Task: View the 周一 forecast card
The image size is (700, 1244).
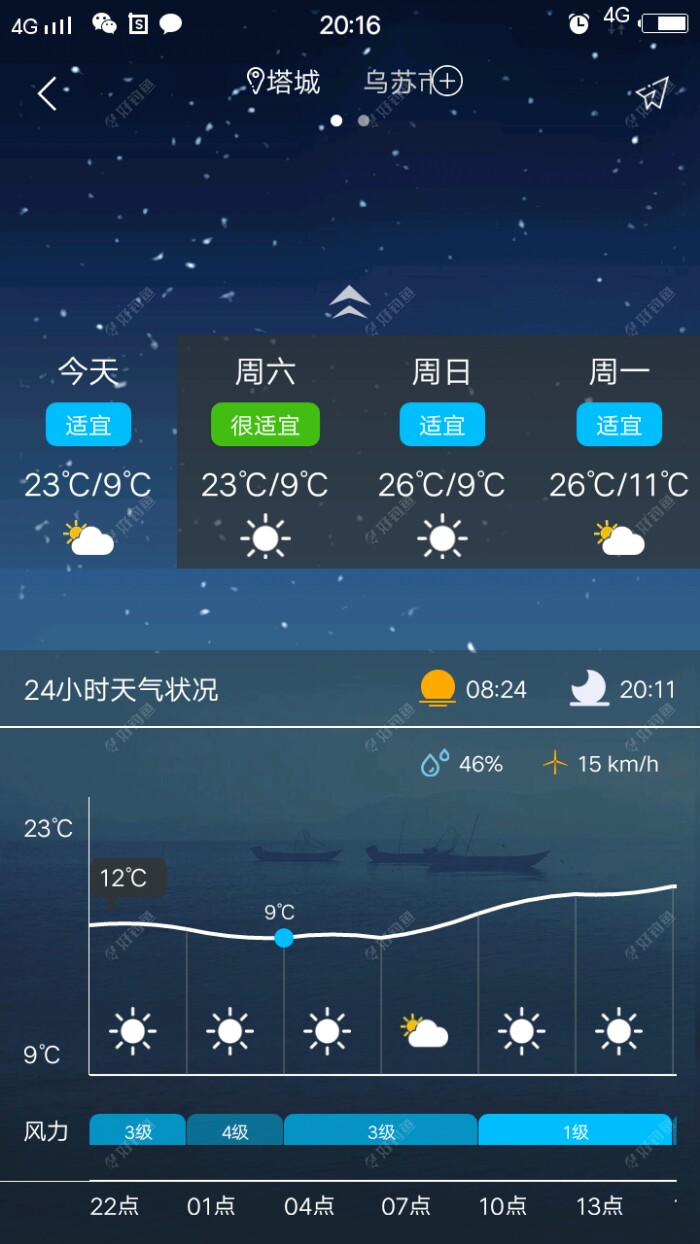Action: point(619,455)
